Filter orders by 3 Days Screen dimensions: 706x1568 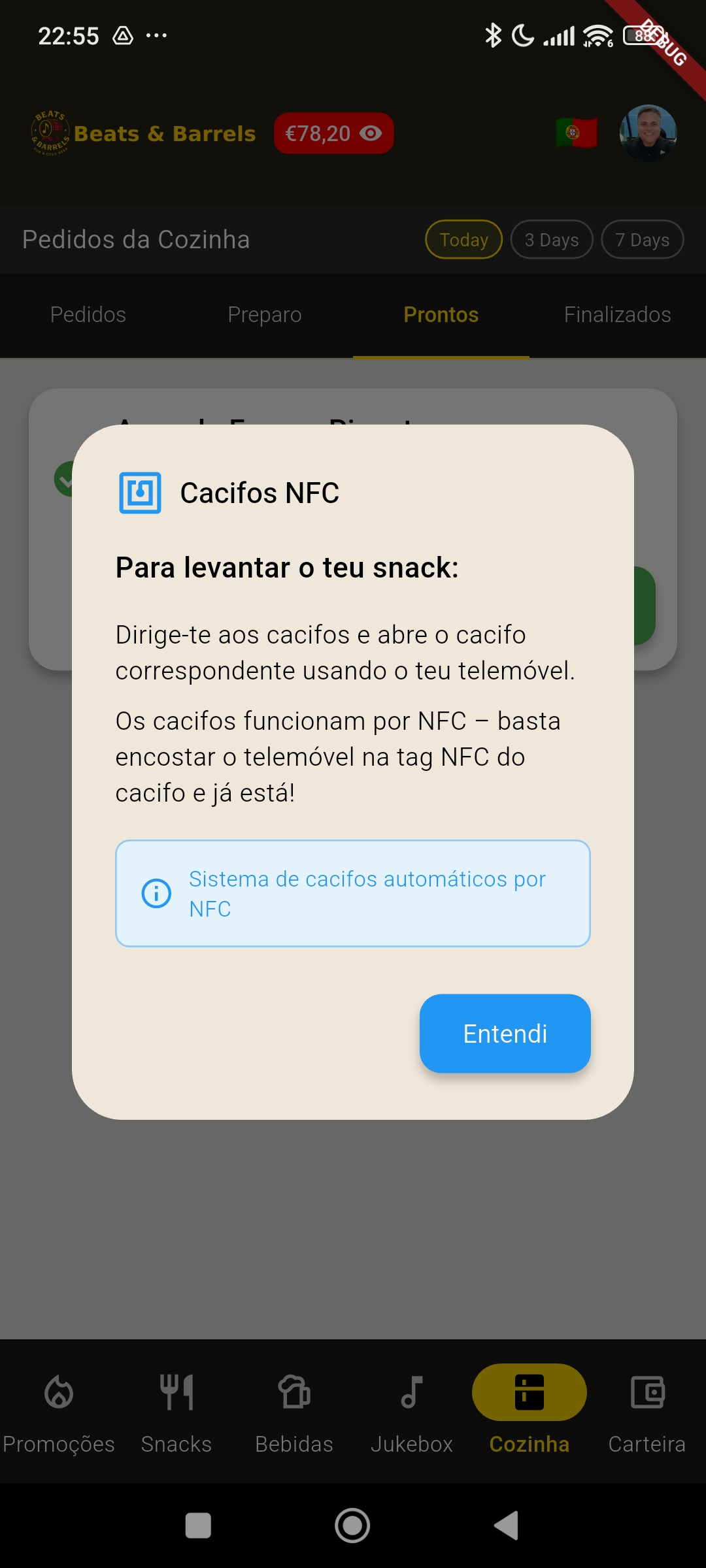pyautogui.click(x=551, y=240)
